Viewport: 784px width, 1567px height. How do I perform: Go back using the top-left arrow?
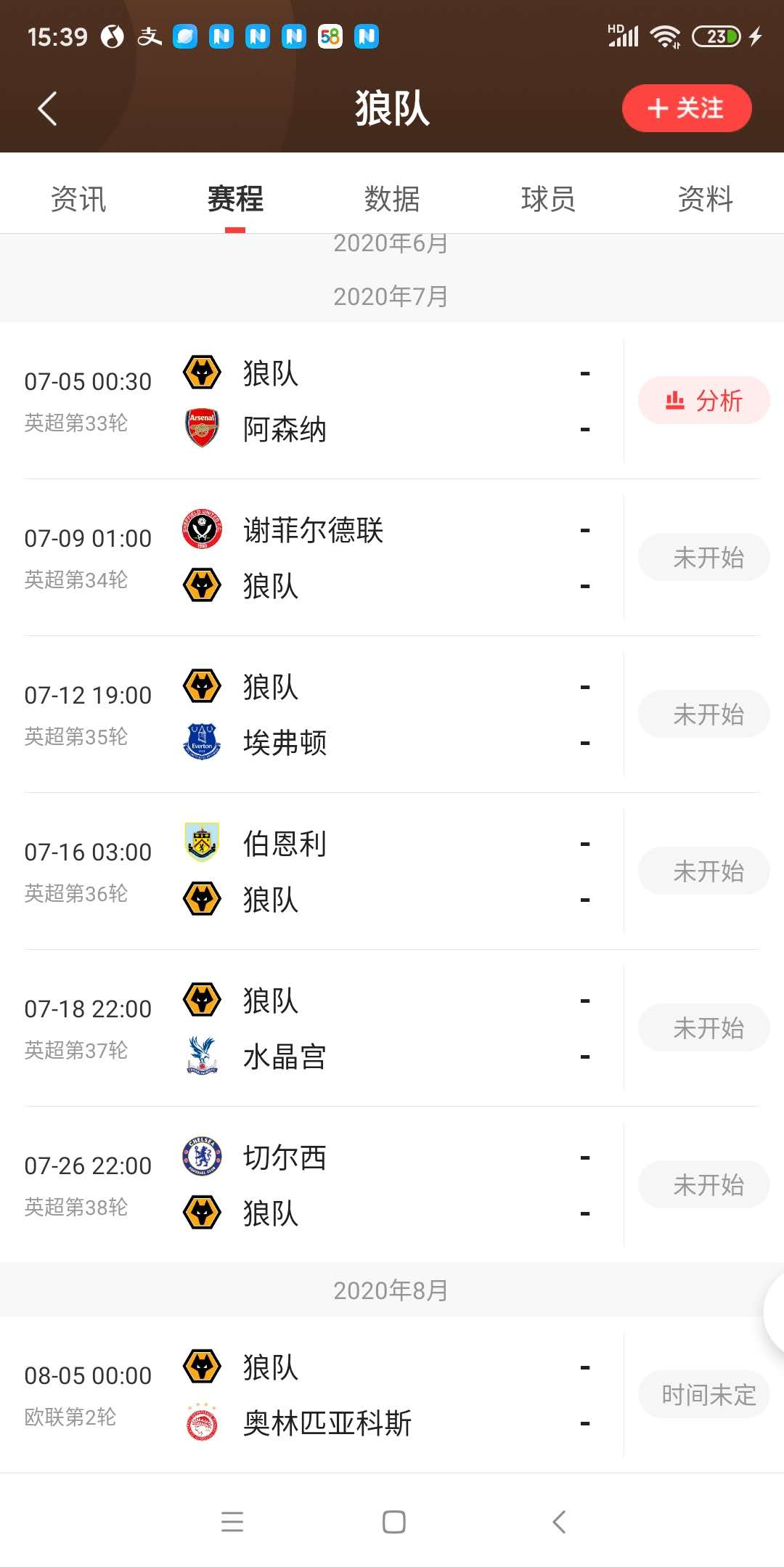click(x=48, y=109)
